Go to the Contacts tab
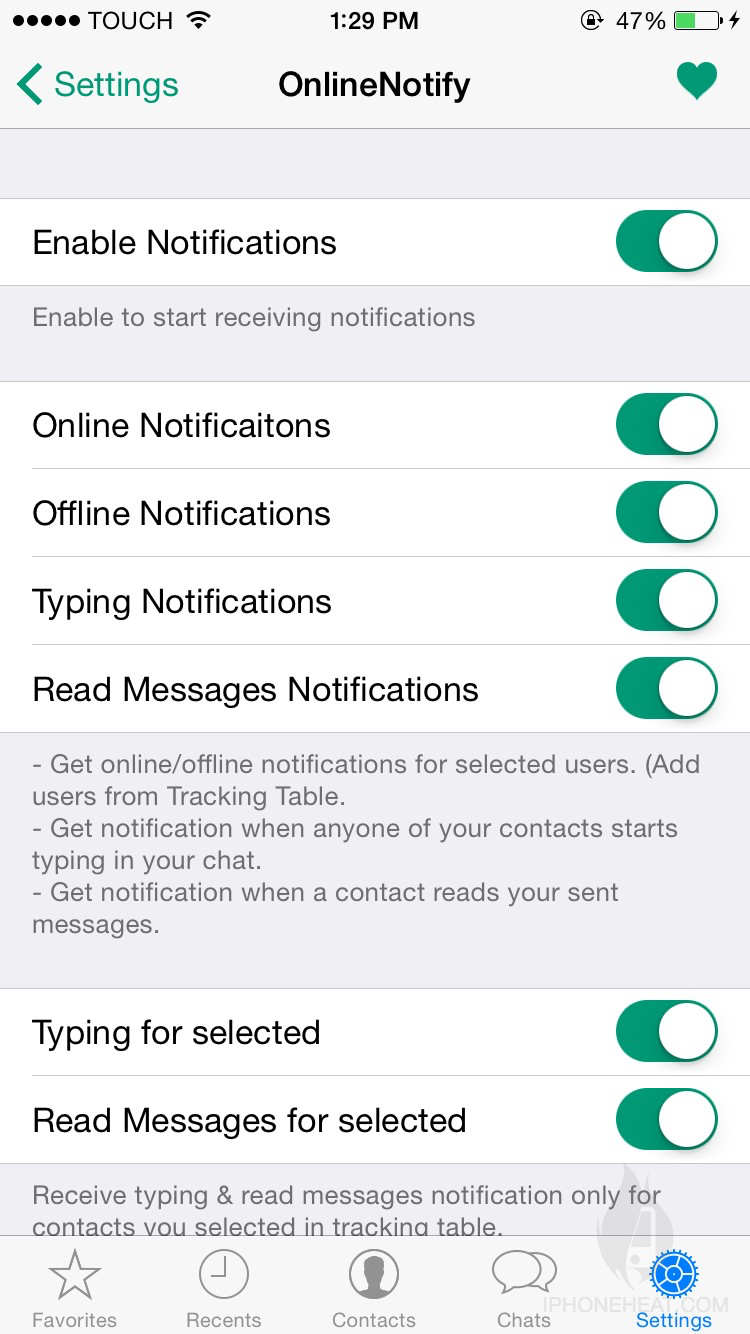Viewport: 750px width, 1334px height. tap(374, 1288)
